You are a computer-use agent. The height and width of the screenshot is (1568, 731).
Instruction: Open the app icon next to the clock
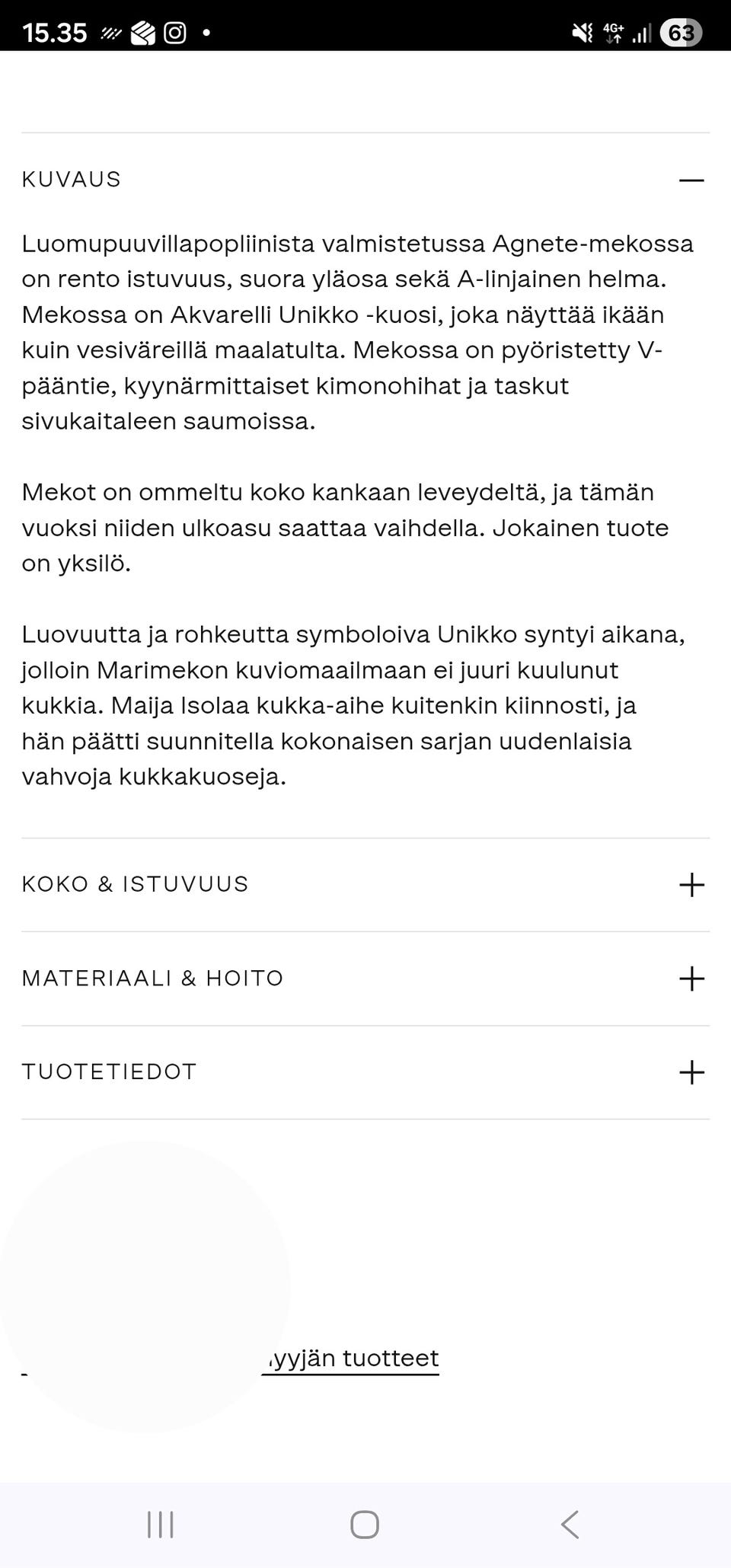click(x=142, y=32)
